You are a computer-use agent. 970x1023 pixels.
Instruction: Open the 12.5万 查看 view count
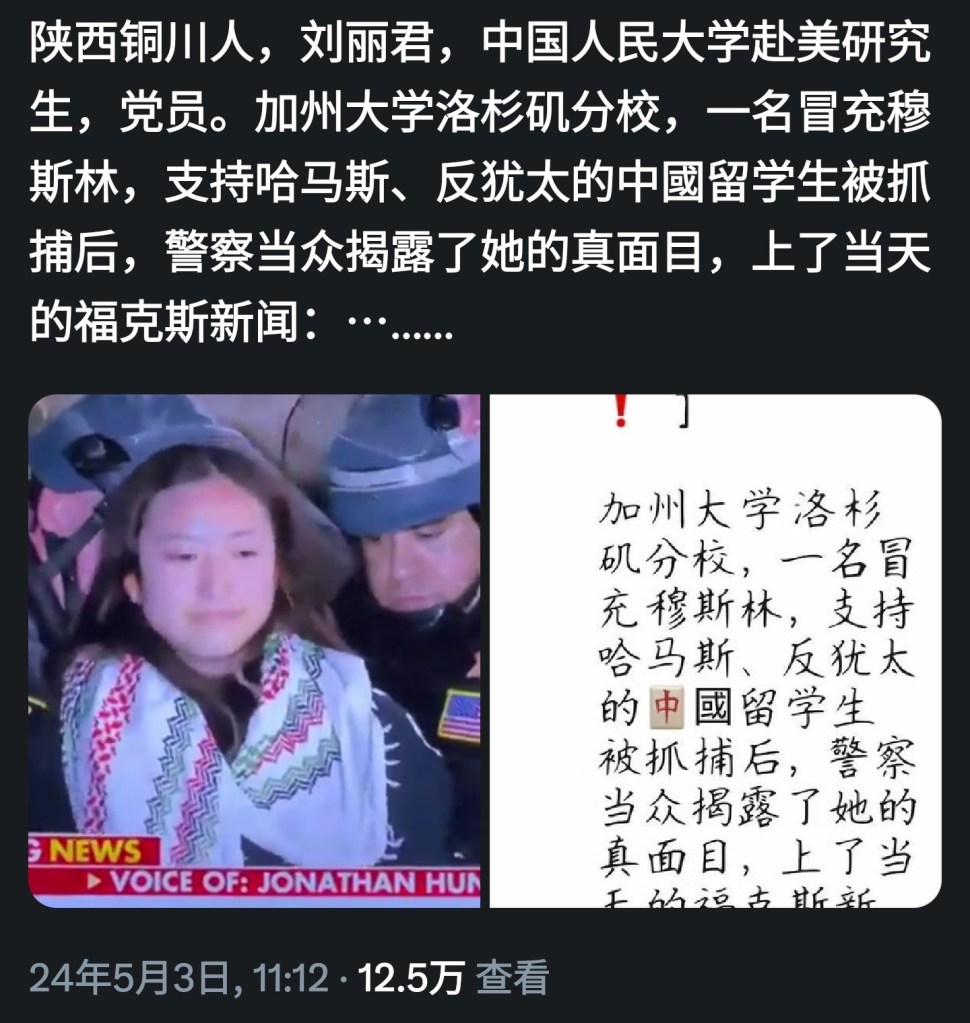[454, 977]
